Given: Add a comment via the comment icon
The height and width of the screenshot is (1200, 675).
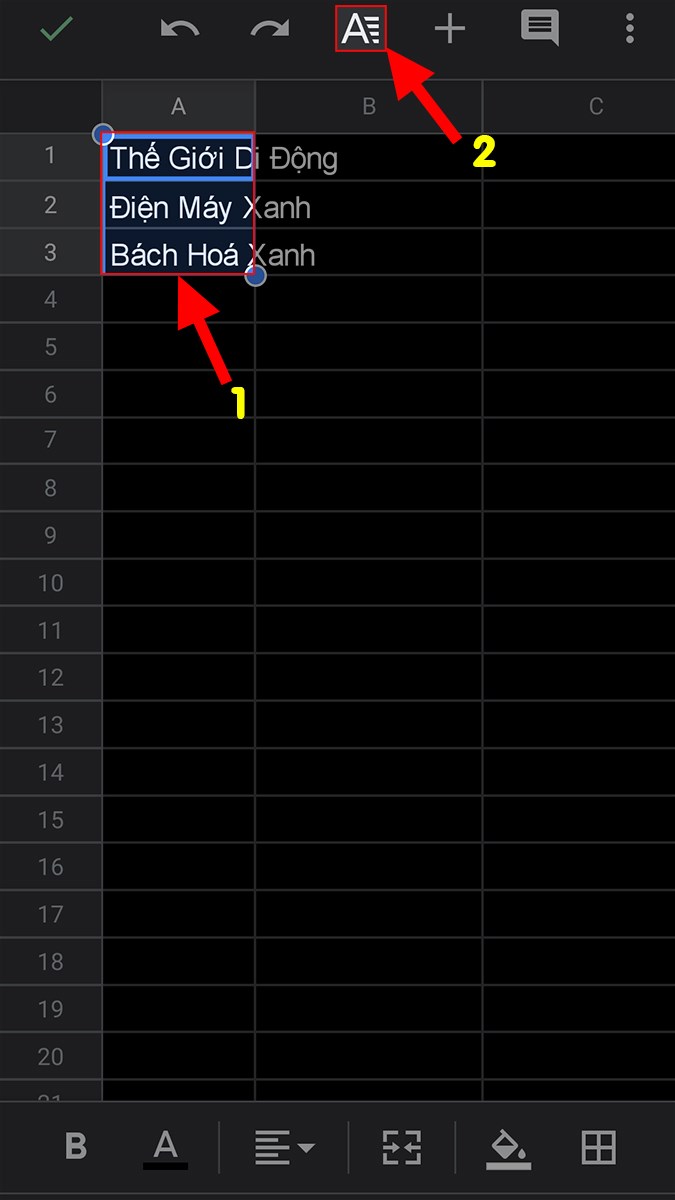Looking at the screenshot, I should pos(540,29).
